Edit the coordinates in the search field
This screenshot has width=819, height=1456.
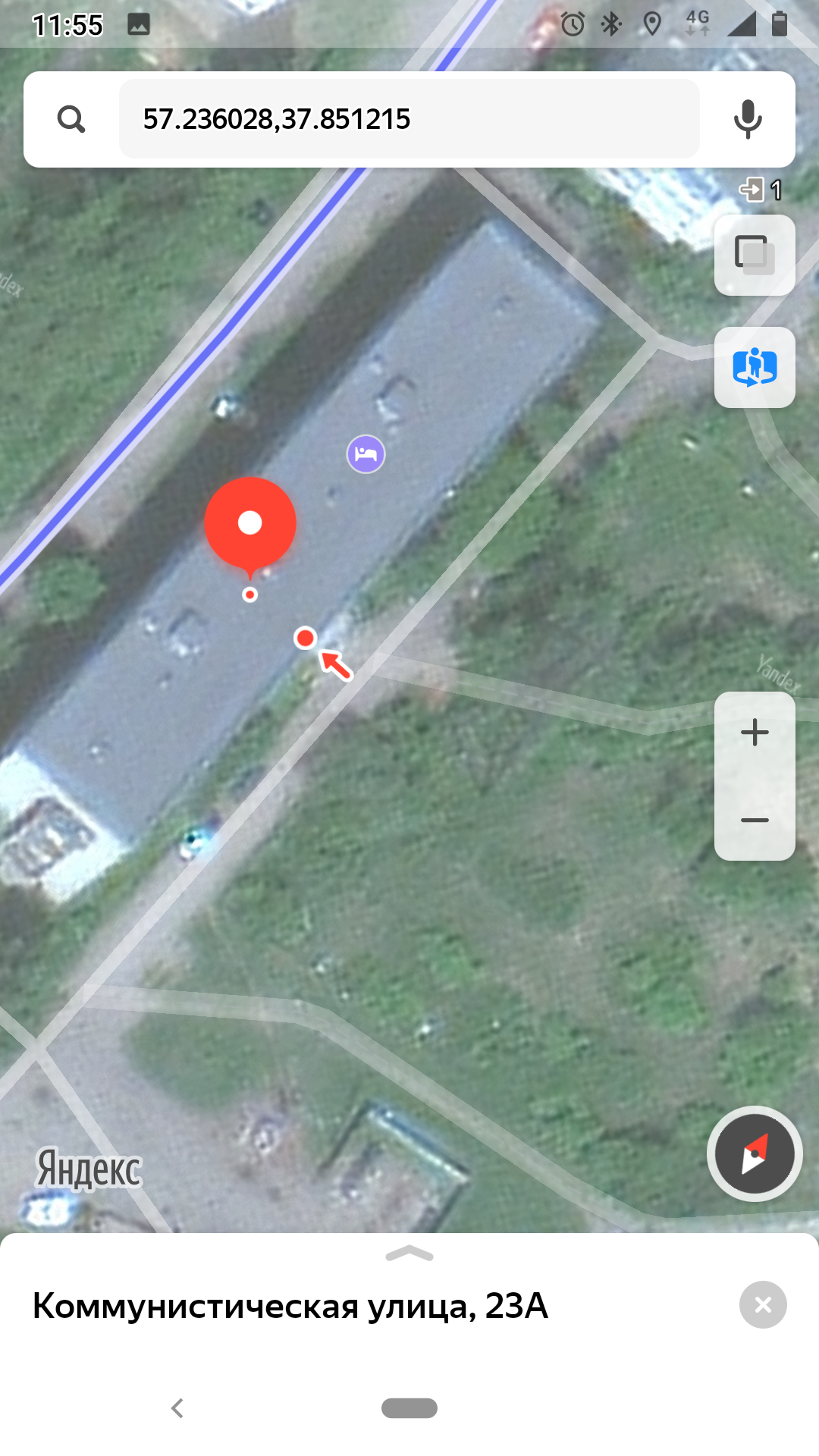408,119
